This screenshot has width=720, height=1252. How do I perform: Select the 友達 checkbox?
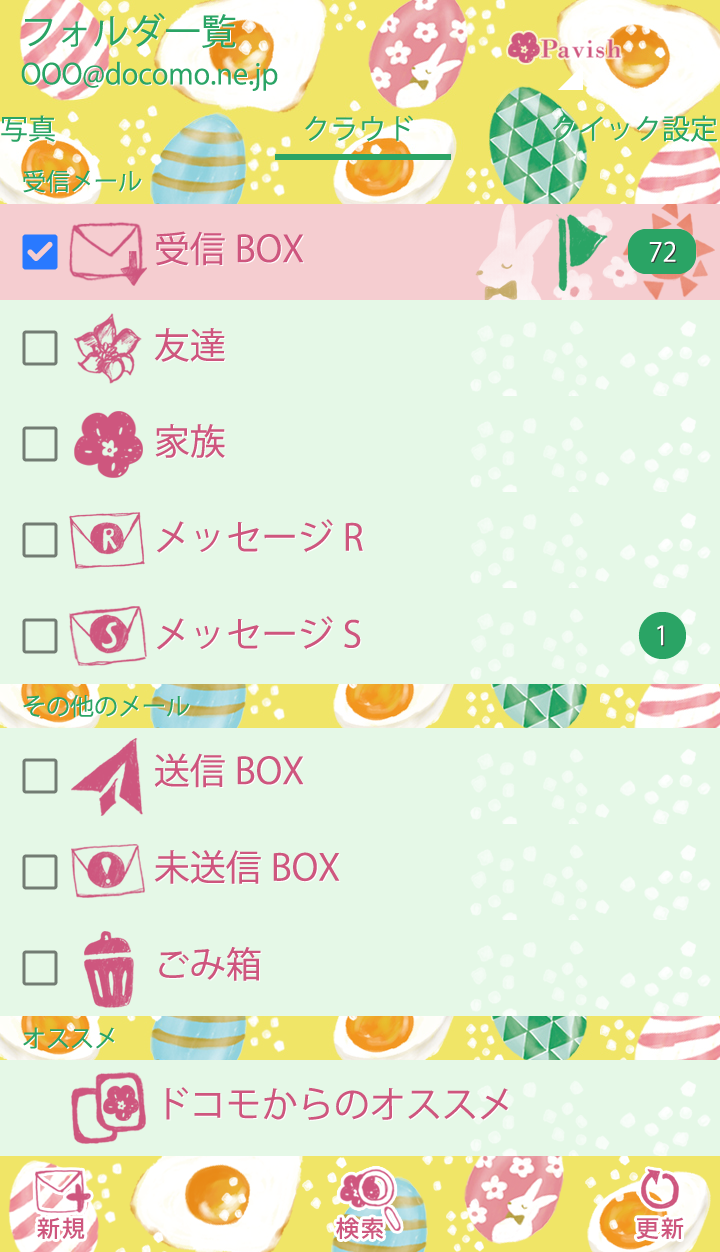click(40, 348)
